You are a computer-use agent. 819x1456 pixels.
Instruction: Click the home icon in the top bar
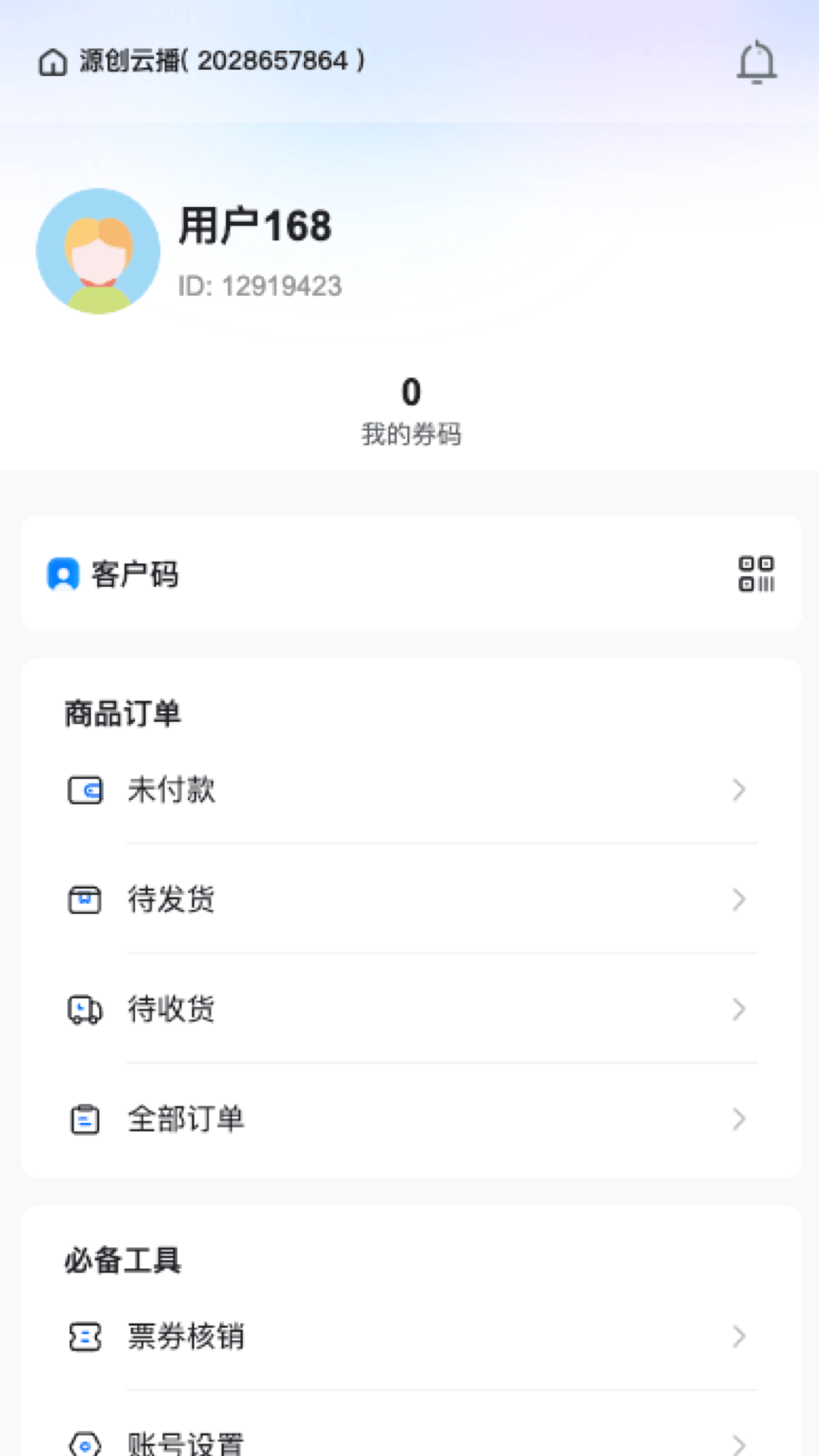pyautogui.click(x=52, y=64)
